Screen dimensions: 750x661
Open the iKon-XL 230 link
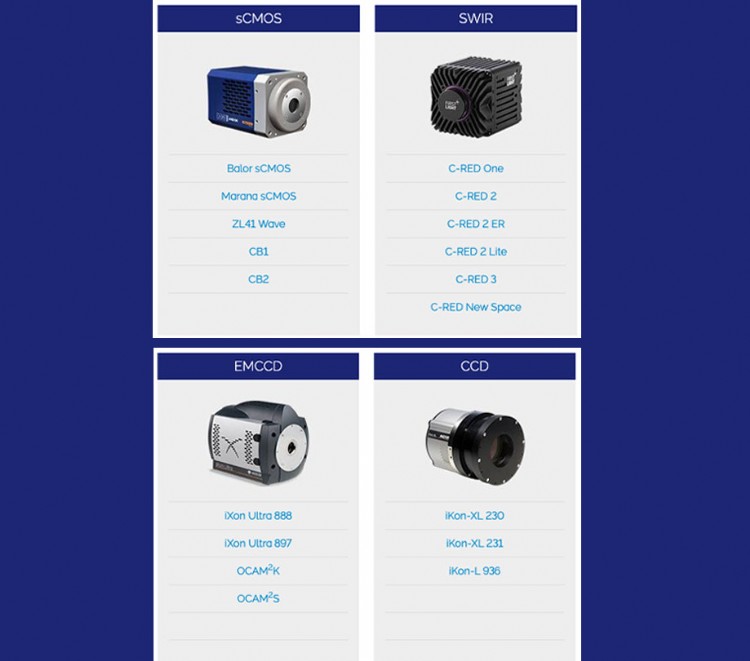click(x=474, y=516)
